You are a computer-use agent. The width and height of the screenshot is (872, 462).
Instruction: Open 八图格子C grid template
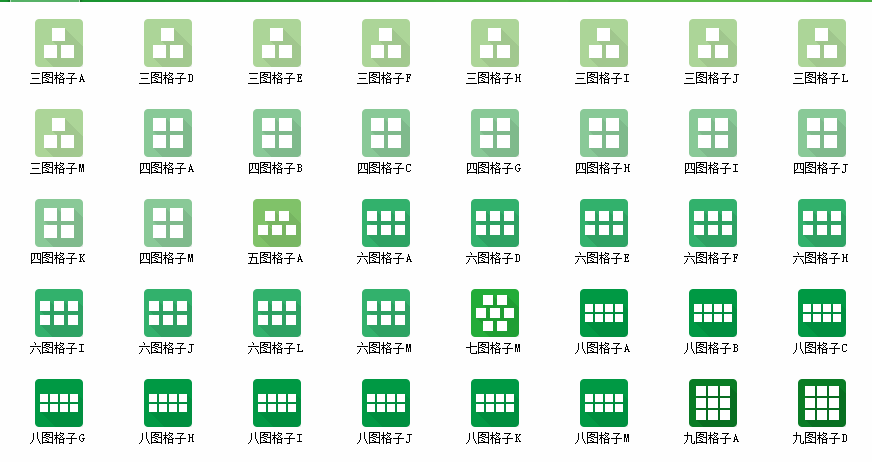point(822,313)
